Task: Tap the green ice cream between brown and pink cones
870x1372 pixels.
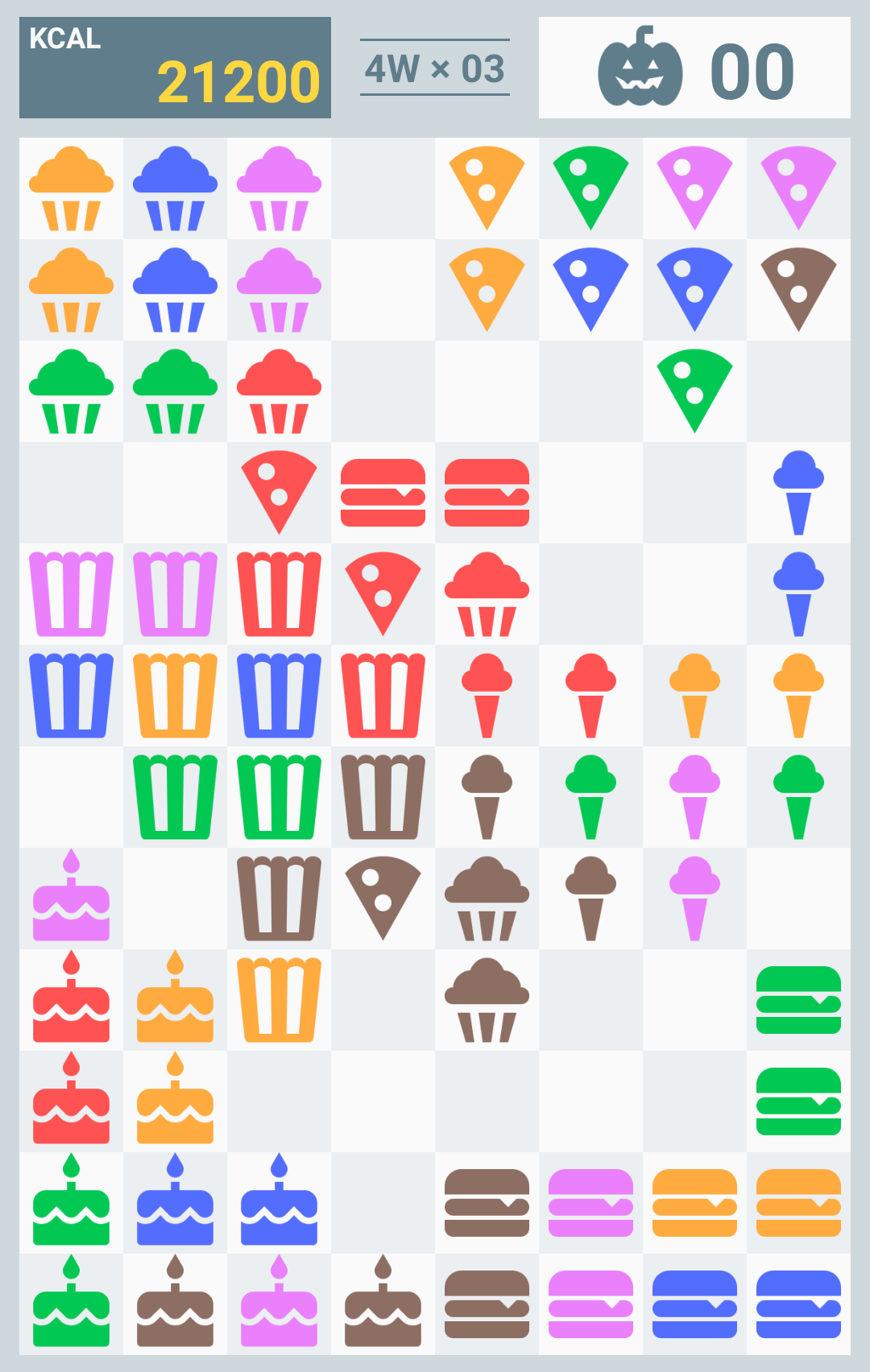Action: tap(590, 796)
